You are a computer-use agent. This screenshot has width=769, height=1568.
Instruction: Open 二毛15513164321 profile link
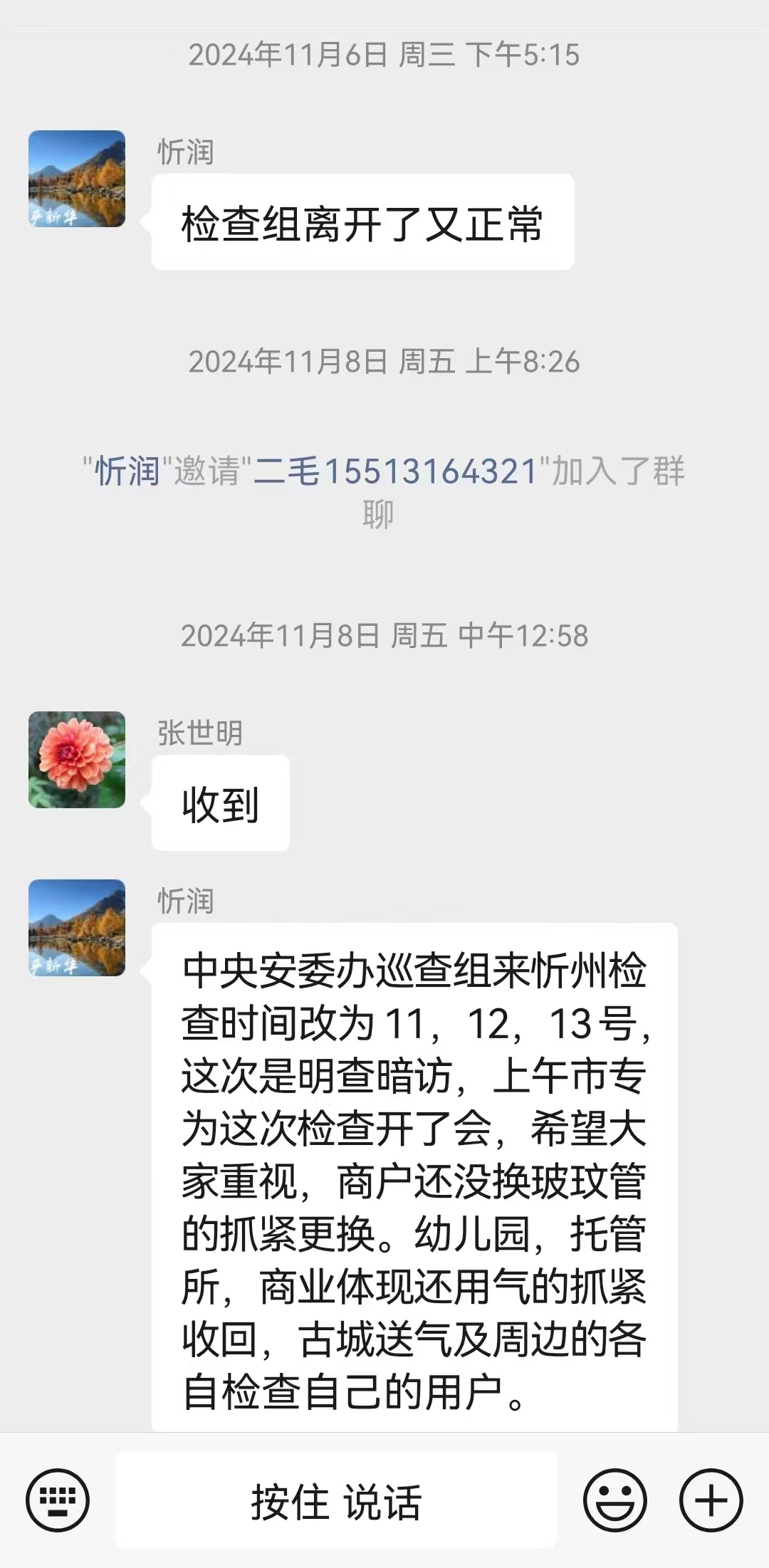click(x=396, y=471)
